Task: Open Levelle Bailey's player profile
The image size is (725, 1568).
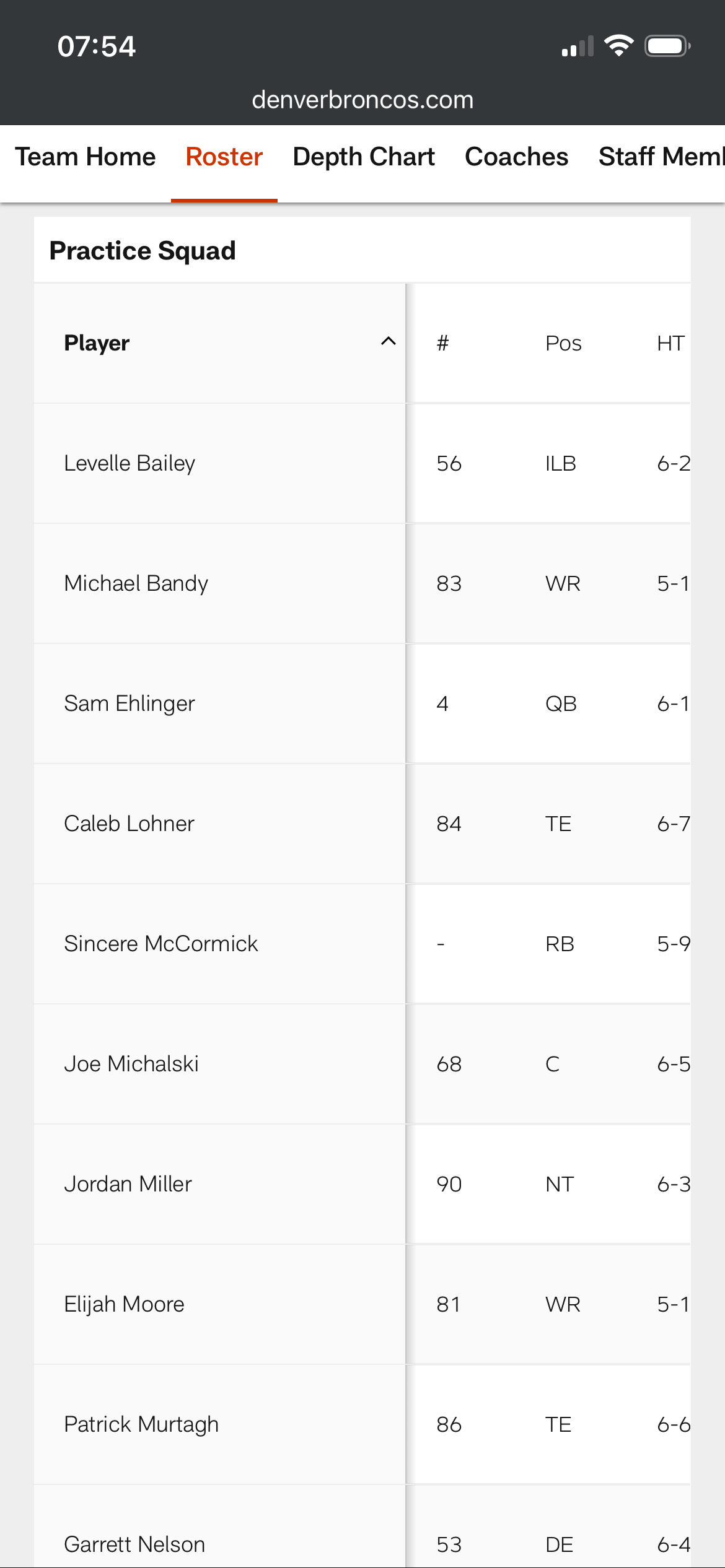Action: (130, 463)
